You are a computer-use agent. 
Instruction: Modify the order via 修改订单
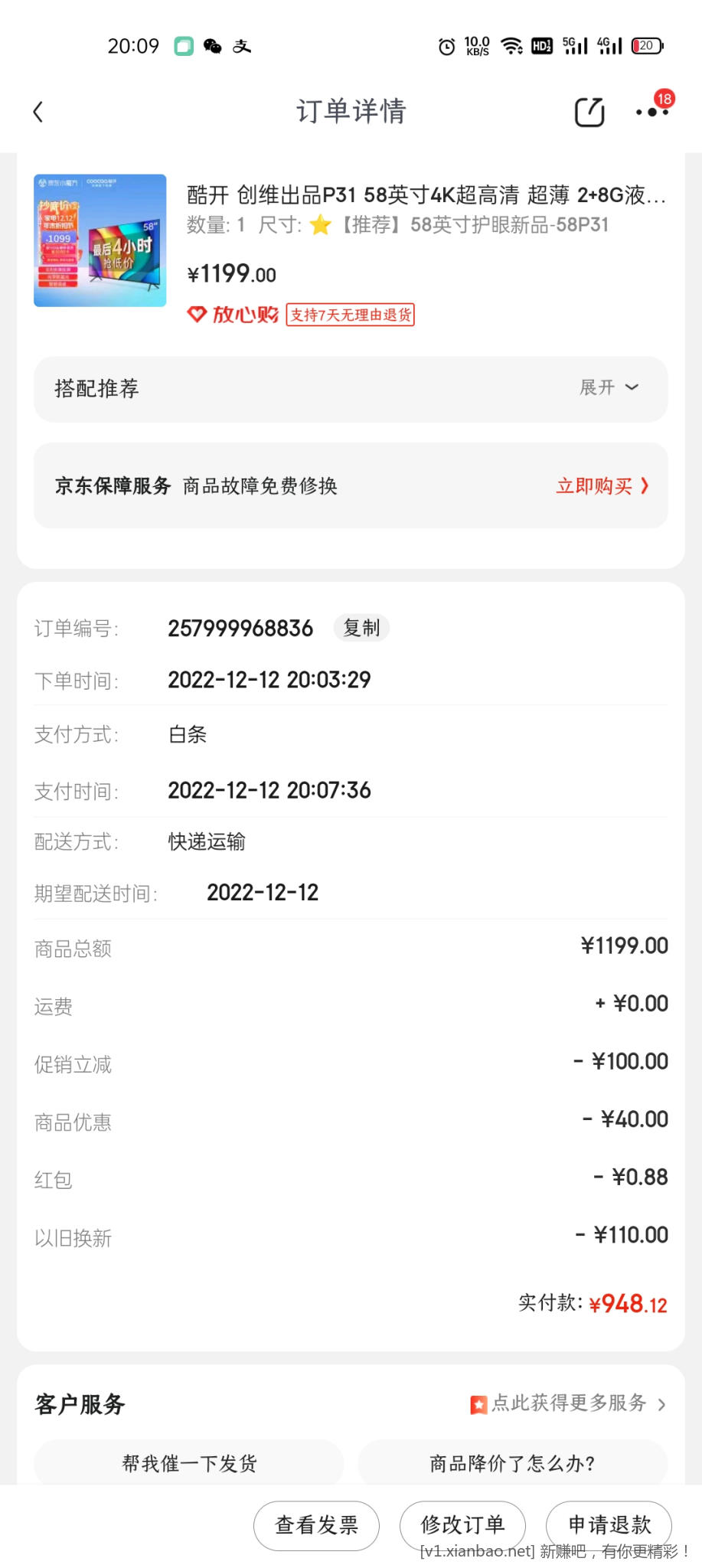462,1525
